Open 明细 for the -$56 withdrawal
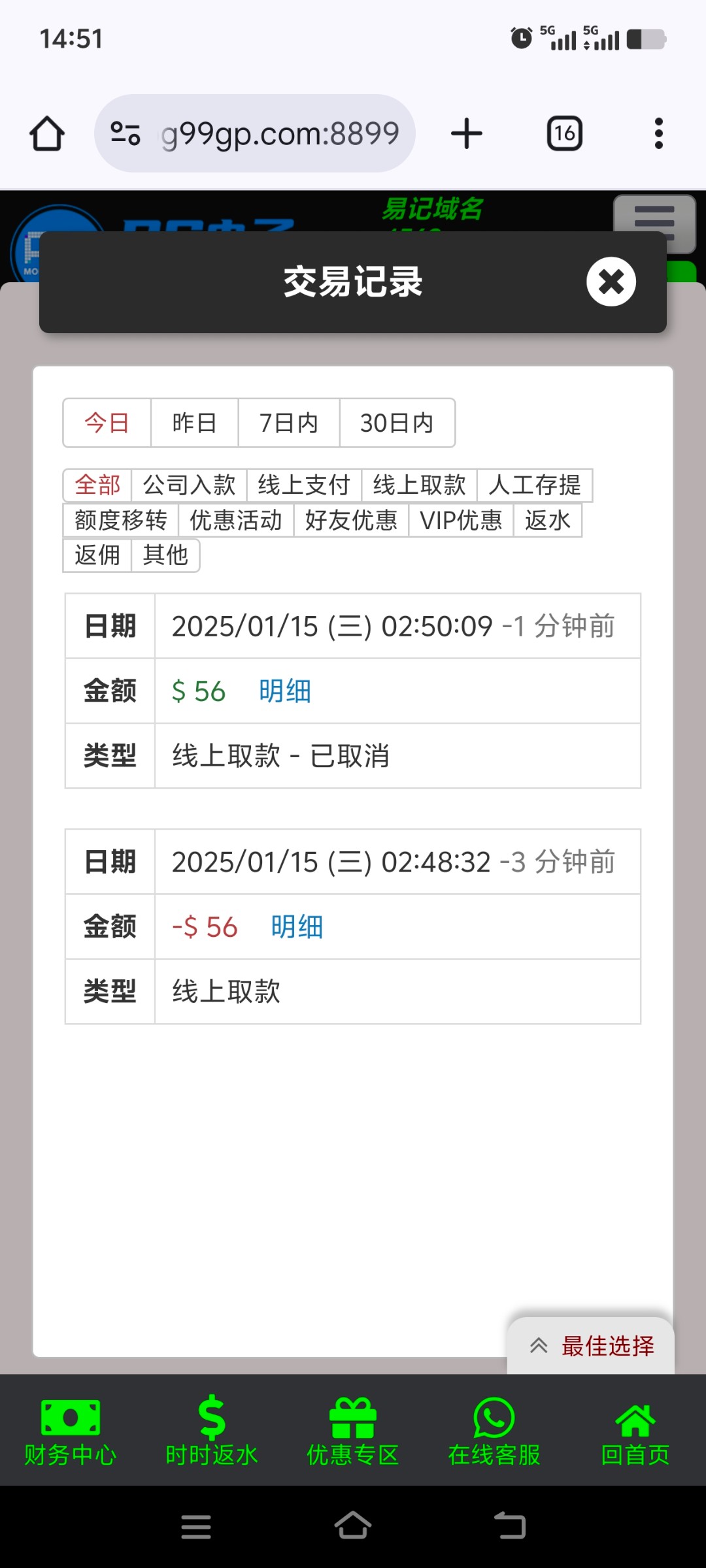Screen dimensions: 706x1568 pyautogui.click(x=297, y=927)
